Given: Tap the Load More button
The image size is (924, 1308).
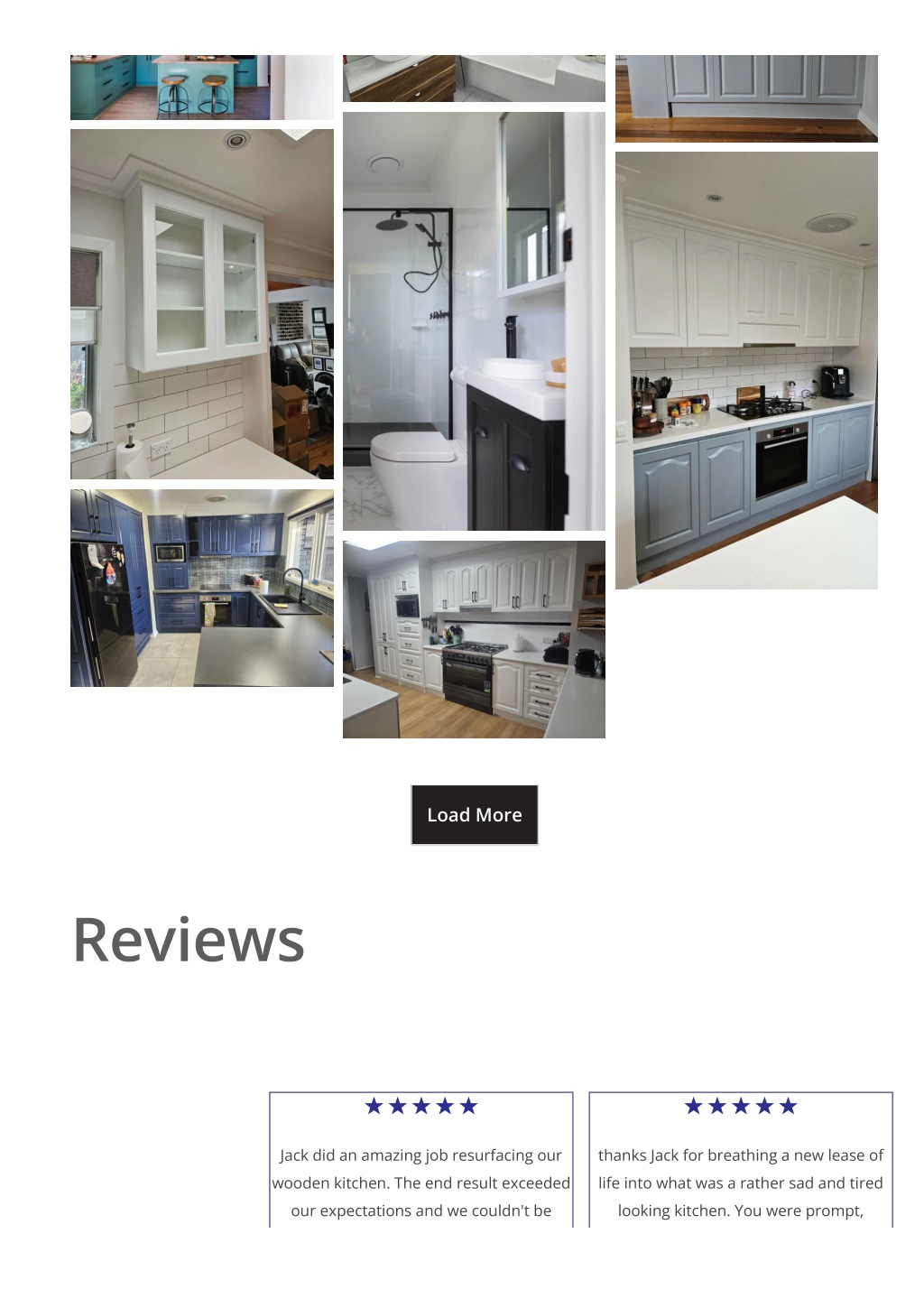Looking at the screenshot, I should [474, 814].
